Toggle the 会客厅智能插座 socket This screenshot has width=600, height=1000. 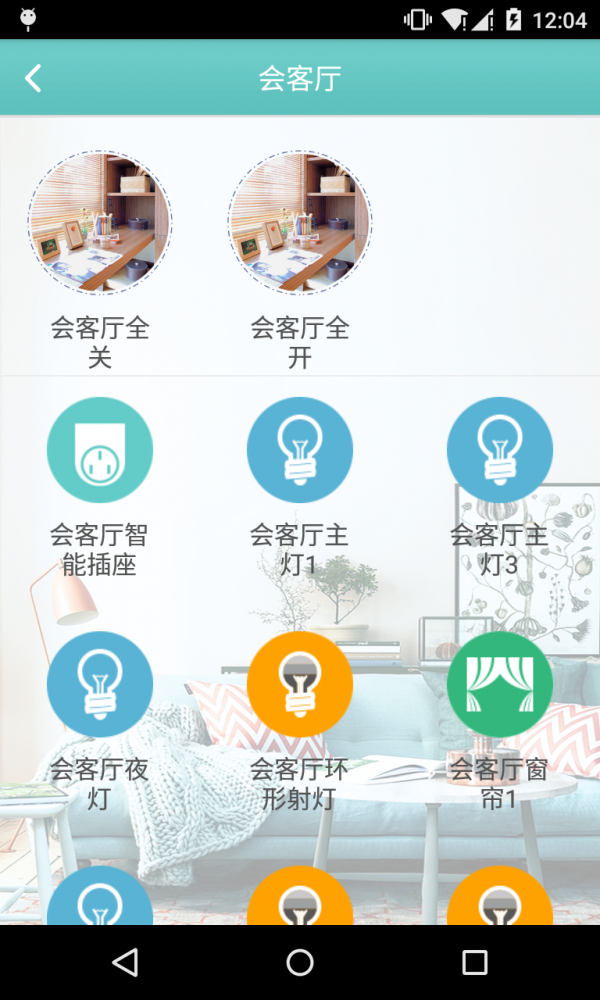click(x=100, y=450)
